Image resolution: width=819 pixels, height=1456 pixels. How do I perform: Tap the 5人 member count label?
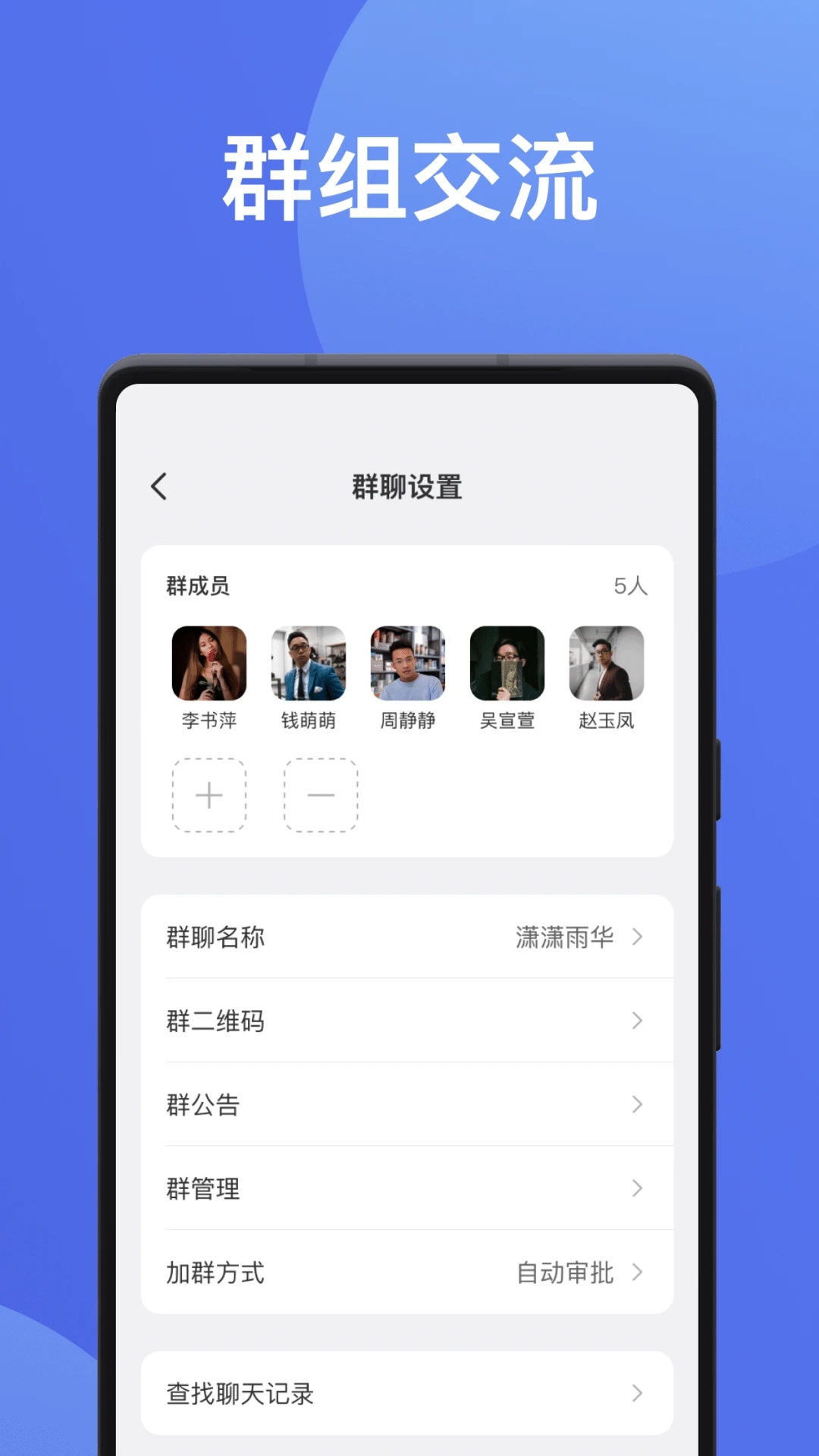click(x=630, y=585)
